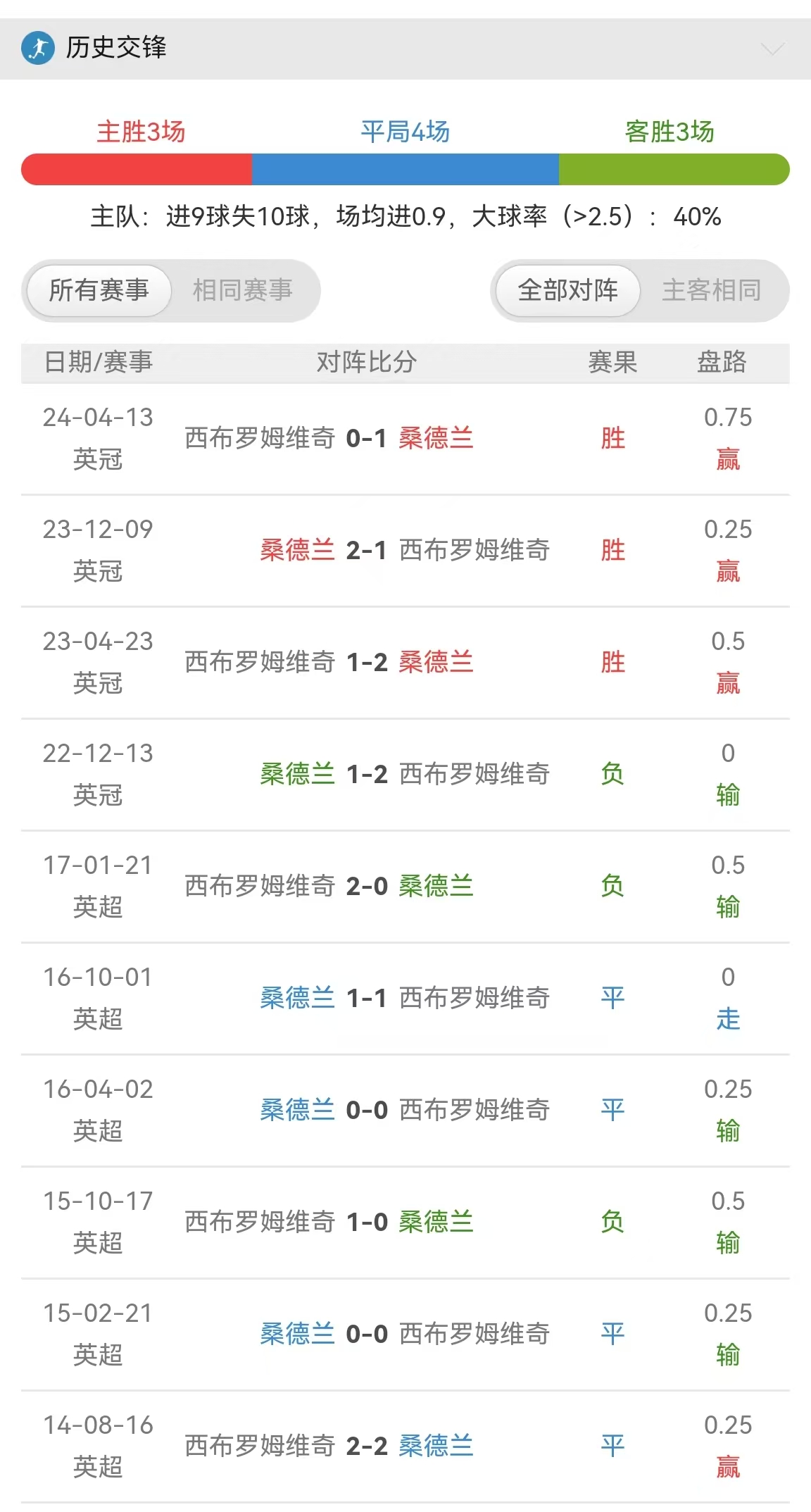Select the 所有赛事 filter

[x=99, y=290]
